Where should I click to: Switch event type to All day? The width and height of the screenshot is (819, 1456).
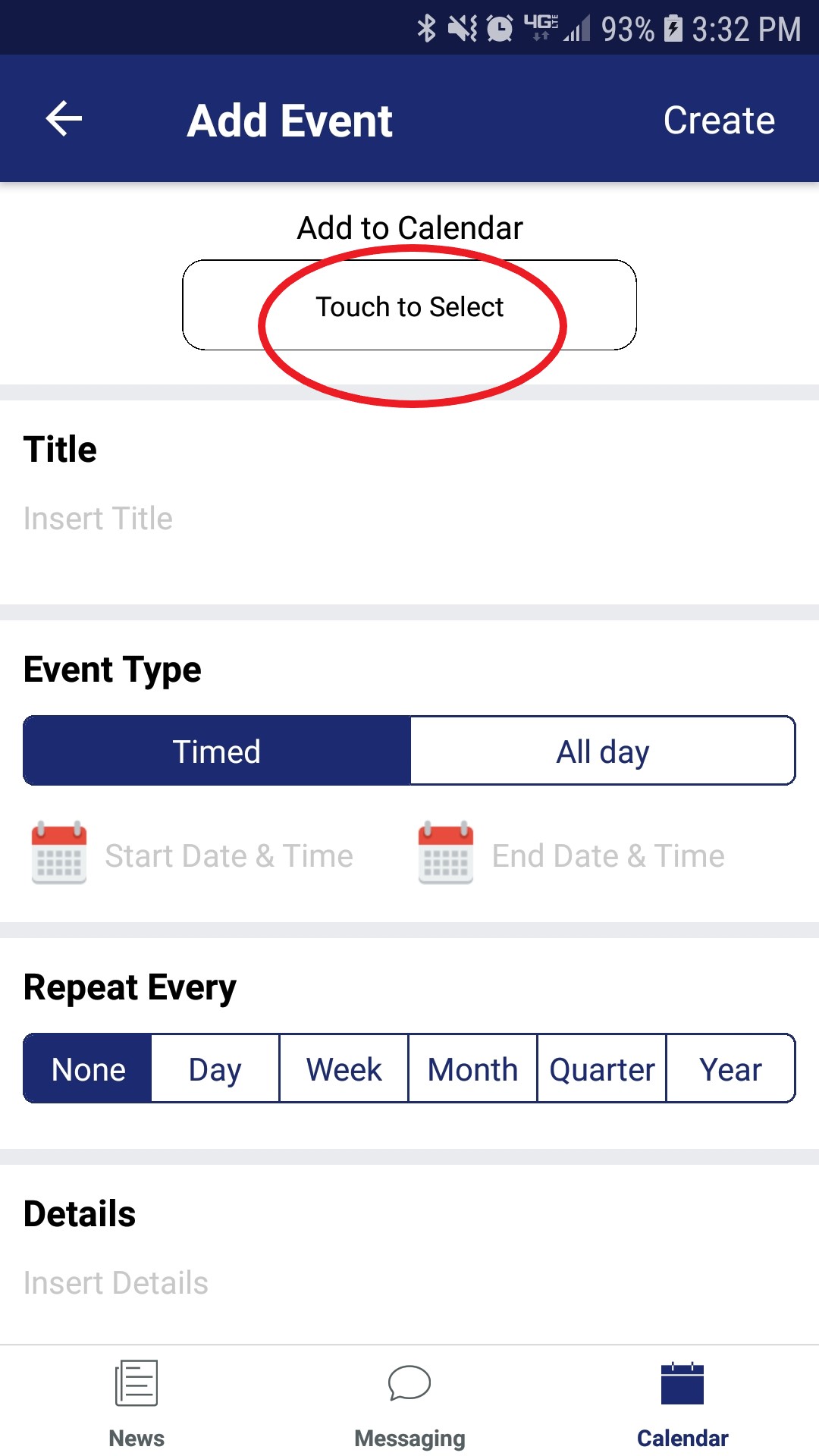pyautogui.click(x=603, y=752)
